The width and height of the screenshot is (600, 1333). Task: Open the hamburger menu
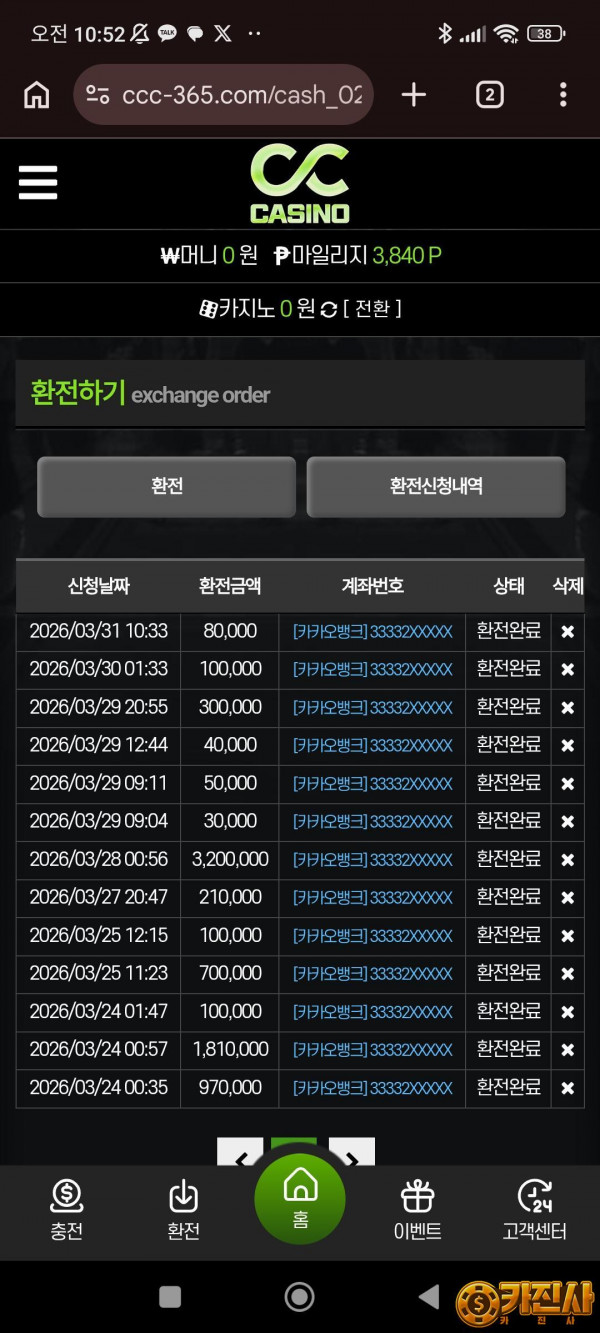point(38,182)
